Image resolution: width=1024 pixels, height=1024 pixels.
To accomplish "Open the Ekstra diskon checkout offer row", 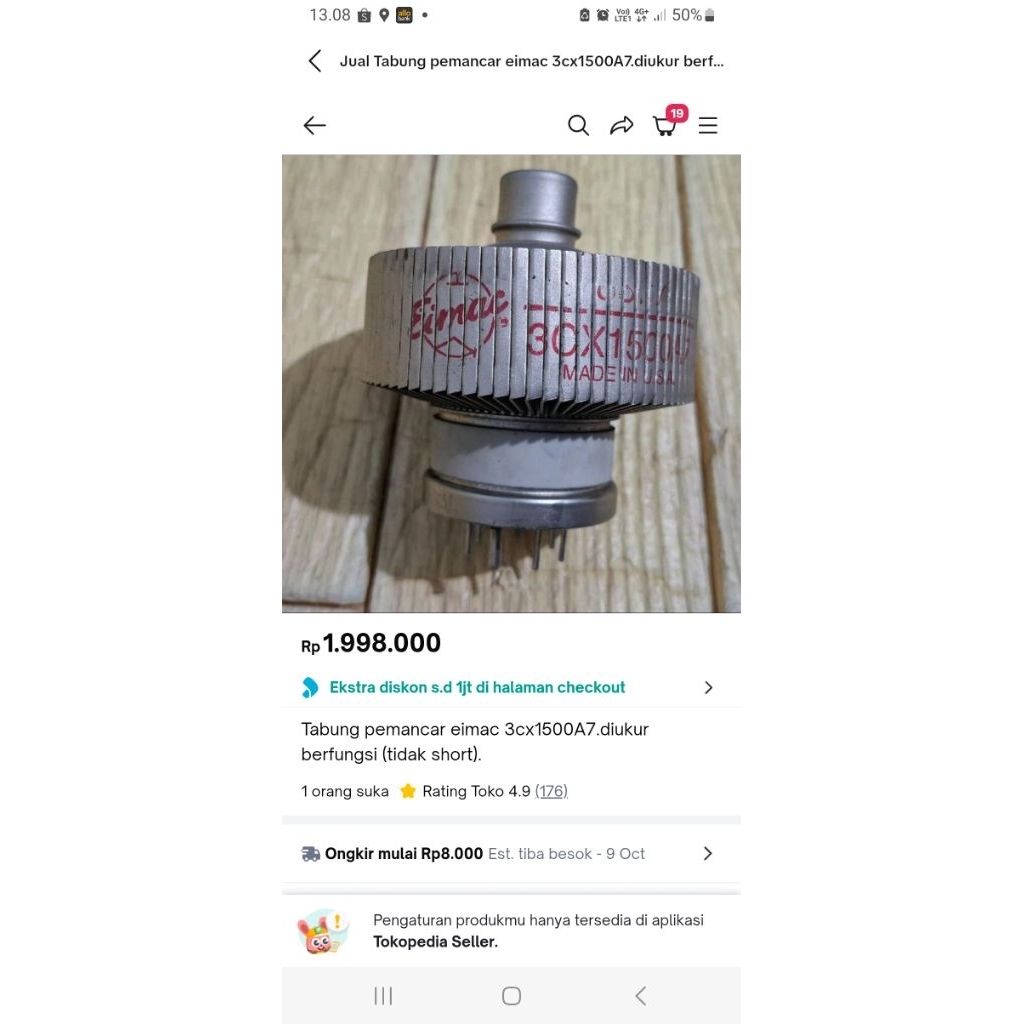I will 511,687.
